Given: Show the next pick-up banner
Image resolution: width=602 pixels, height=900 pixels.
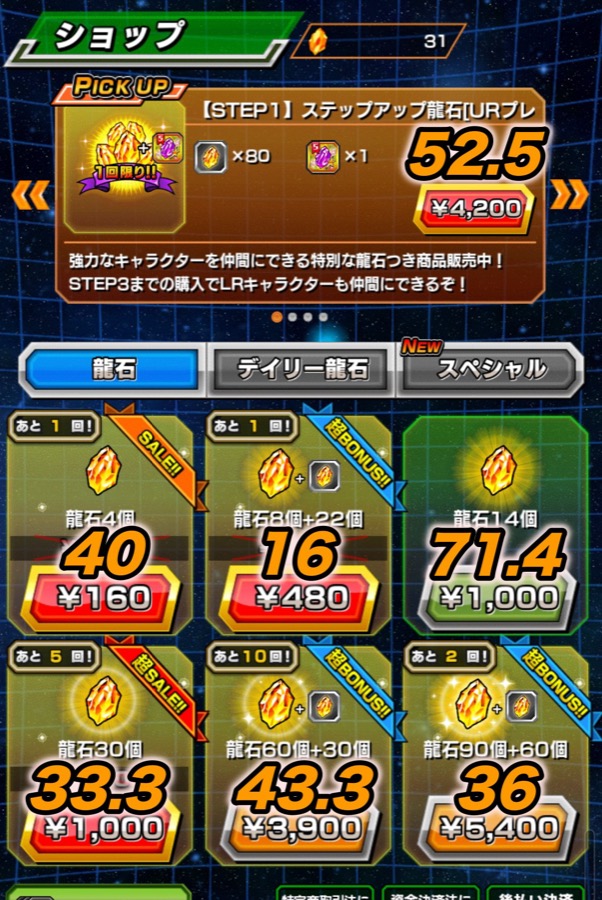Looking at the screenshot, I should coord(569,193).
